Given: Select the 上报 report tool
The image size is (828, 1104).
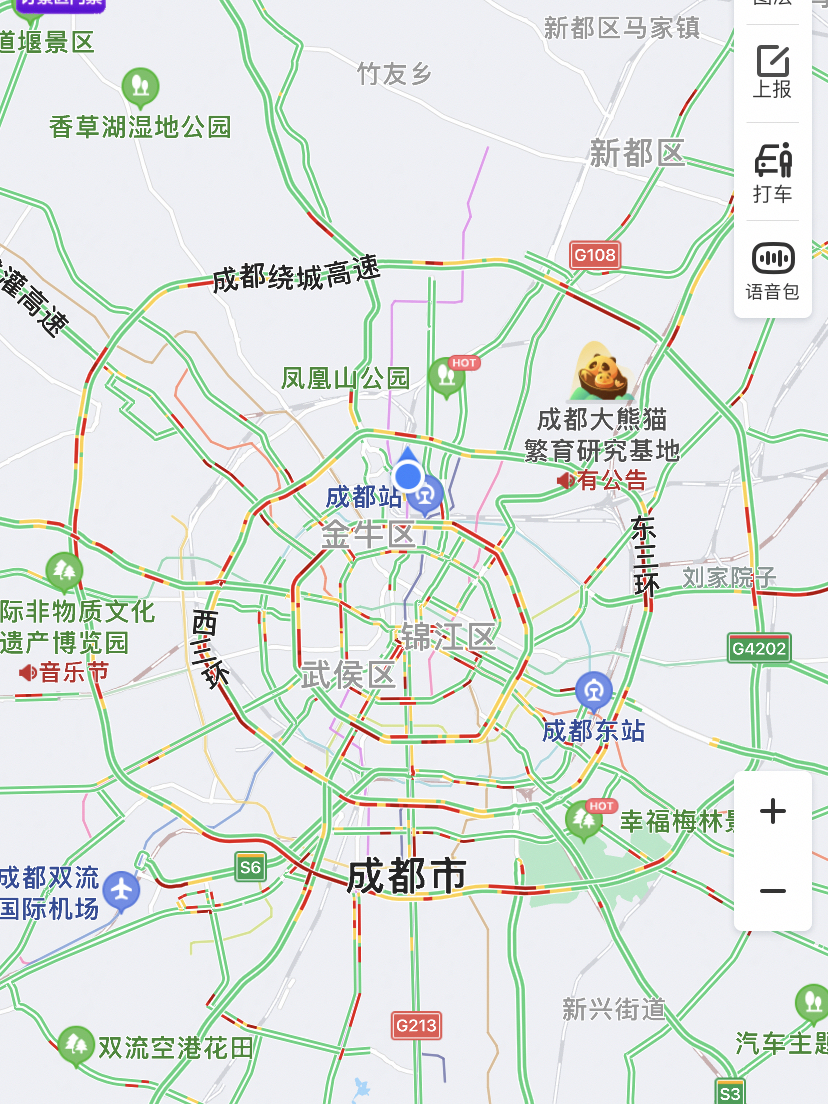Looking at the screenshot, I should click(x=772, y=72).
